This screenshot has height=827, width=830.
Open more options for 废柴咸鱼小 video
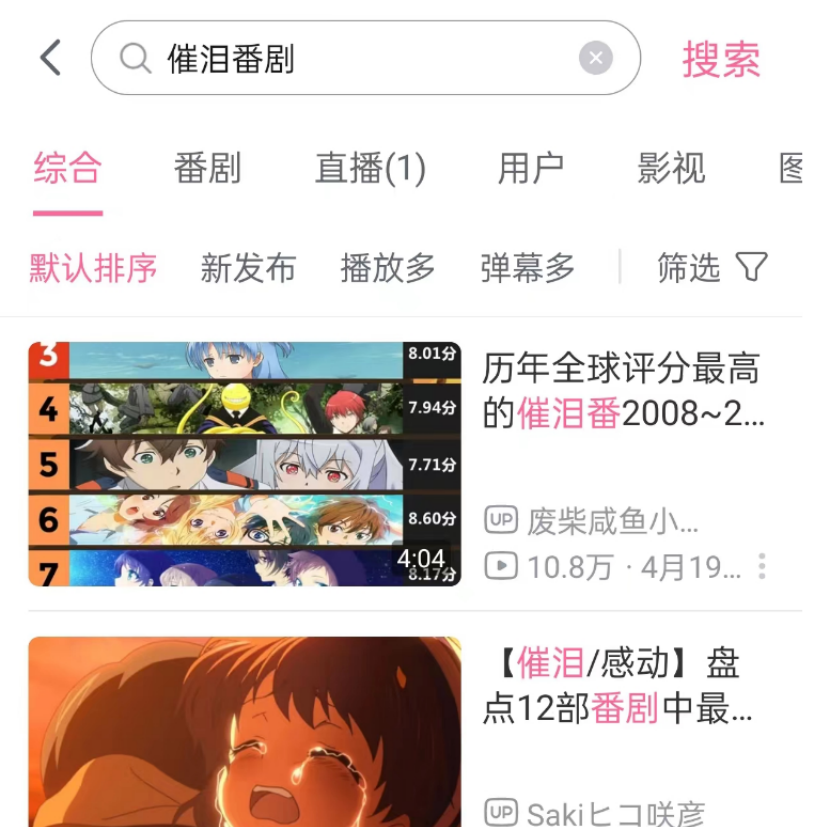point(761,566)
